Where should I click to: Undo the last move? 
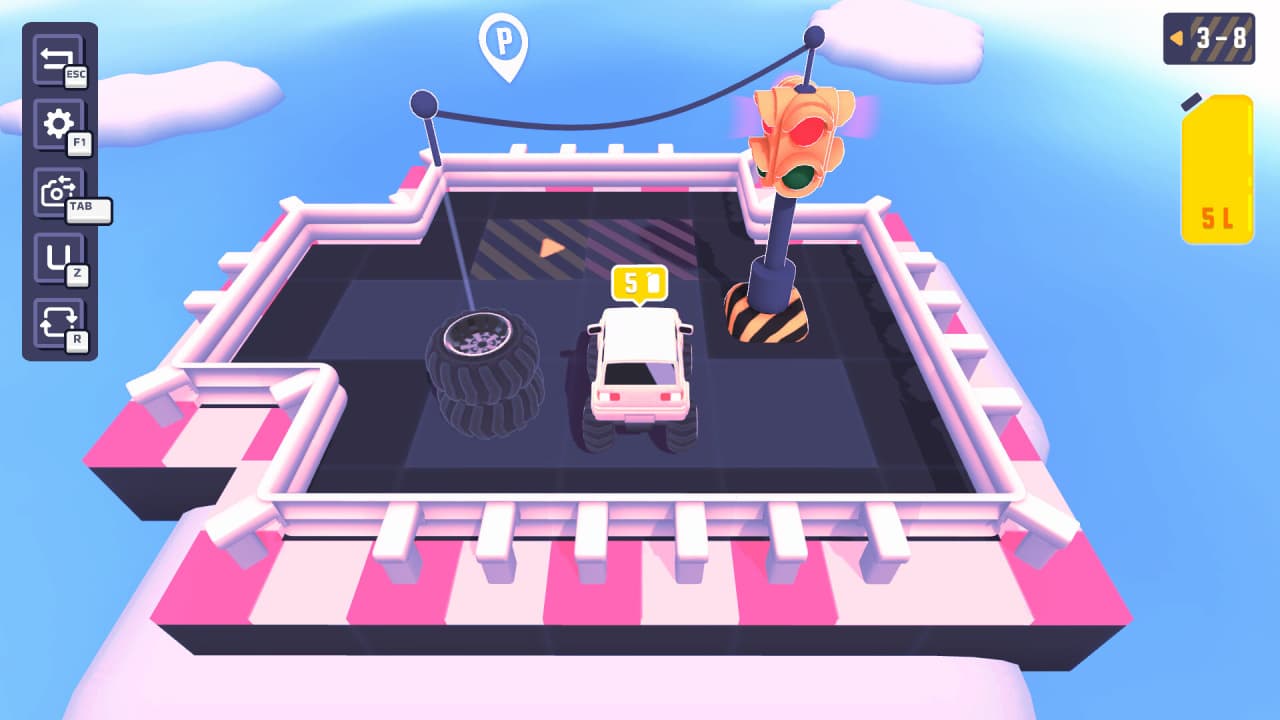click(x=57, y=258)
